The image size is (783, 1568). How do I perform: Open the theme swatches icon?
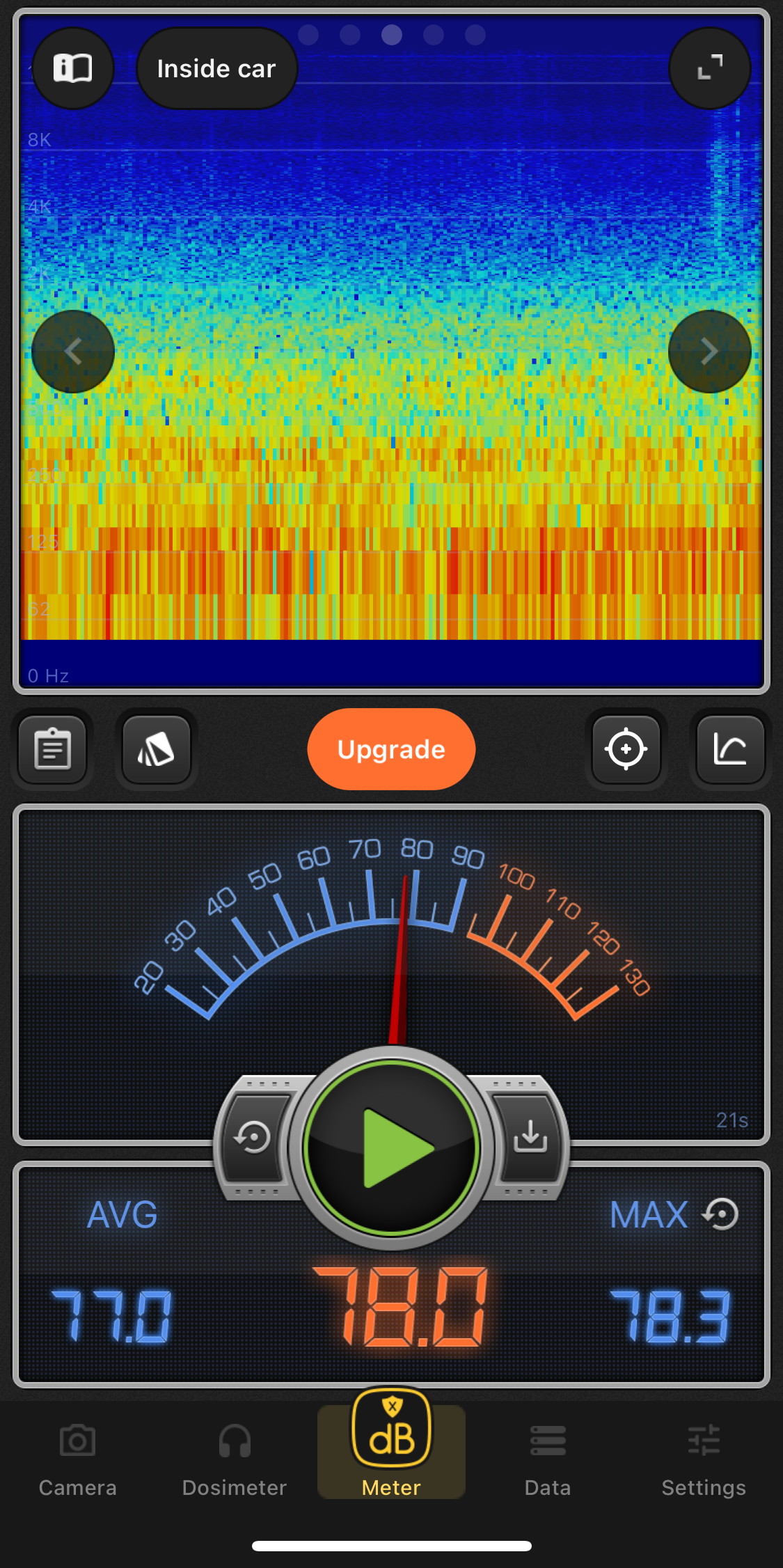pos(157,749)
